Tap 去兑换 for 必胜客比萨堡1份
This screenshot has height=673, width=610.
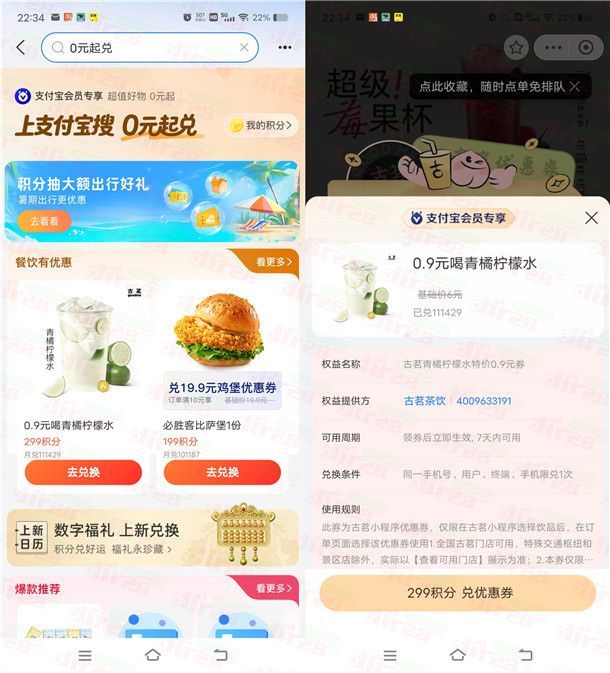tap(222, 472)
